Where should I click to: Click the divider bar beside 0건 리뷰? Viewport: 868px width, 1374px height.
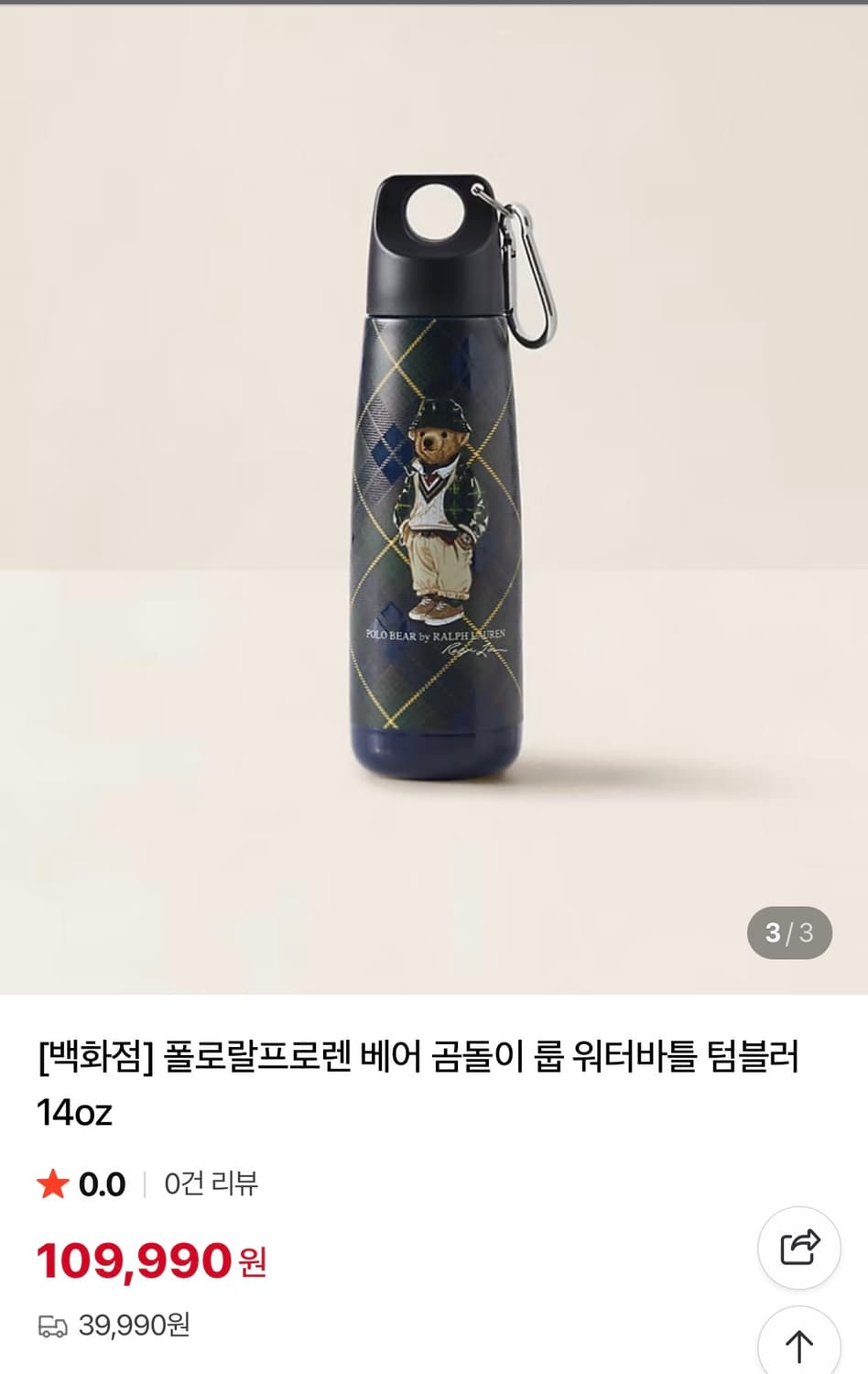tap(145, 1184)
